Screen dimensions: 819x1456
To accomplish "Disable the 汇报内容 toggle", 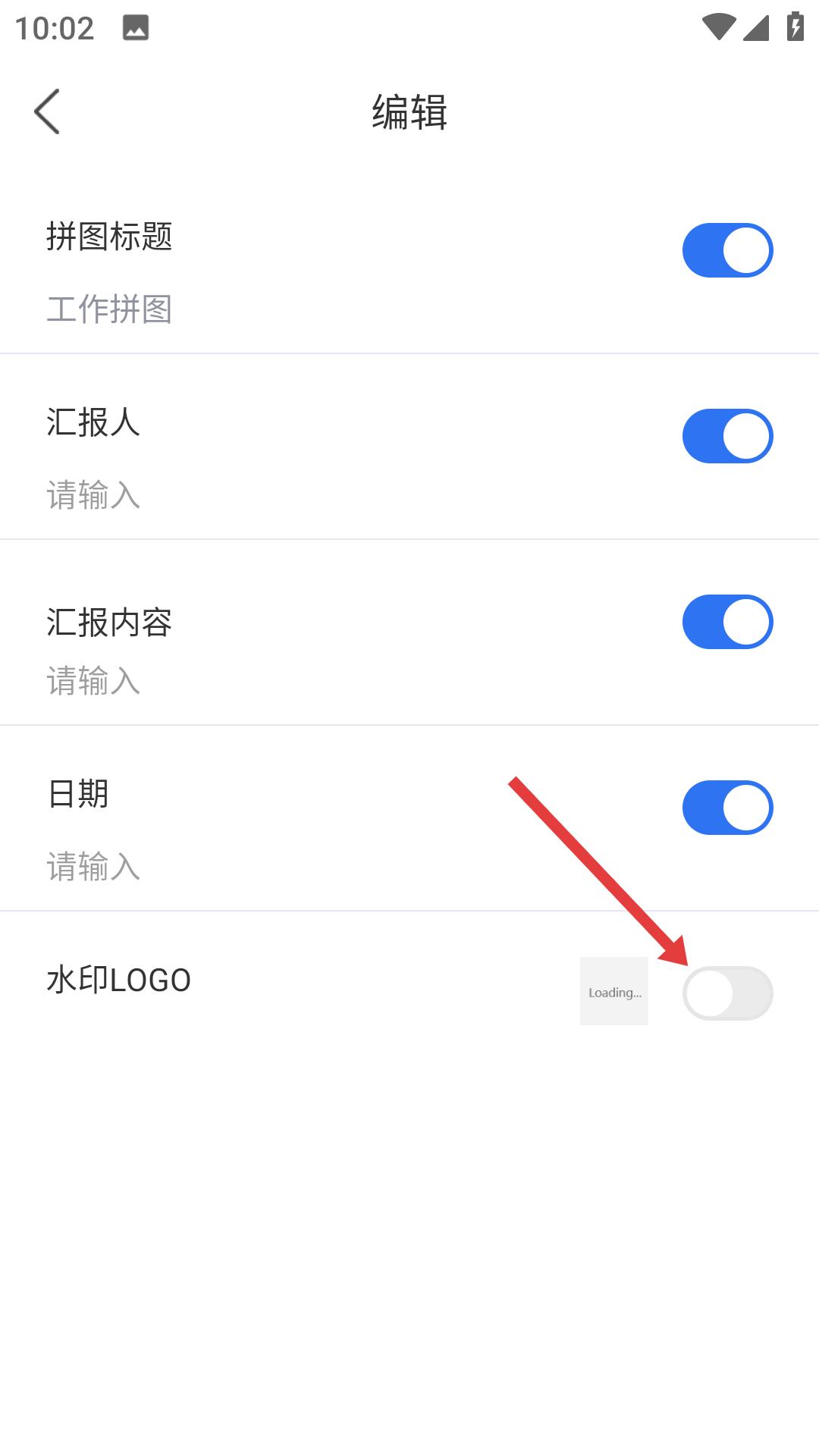I will (728, 622).
